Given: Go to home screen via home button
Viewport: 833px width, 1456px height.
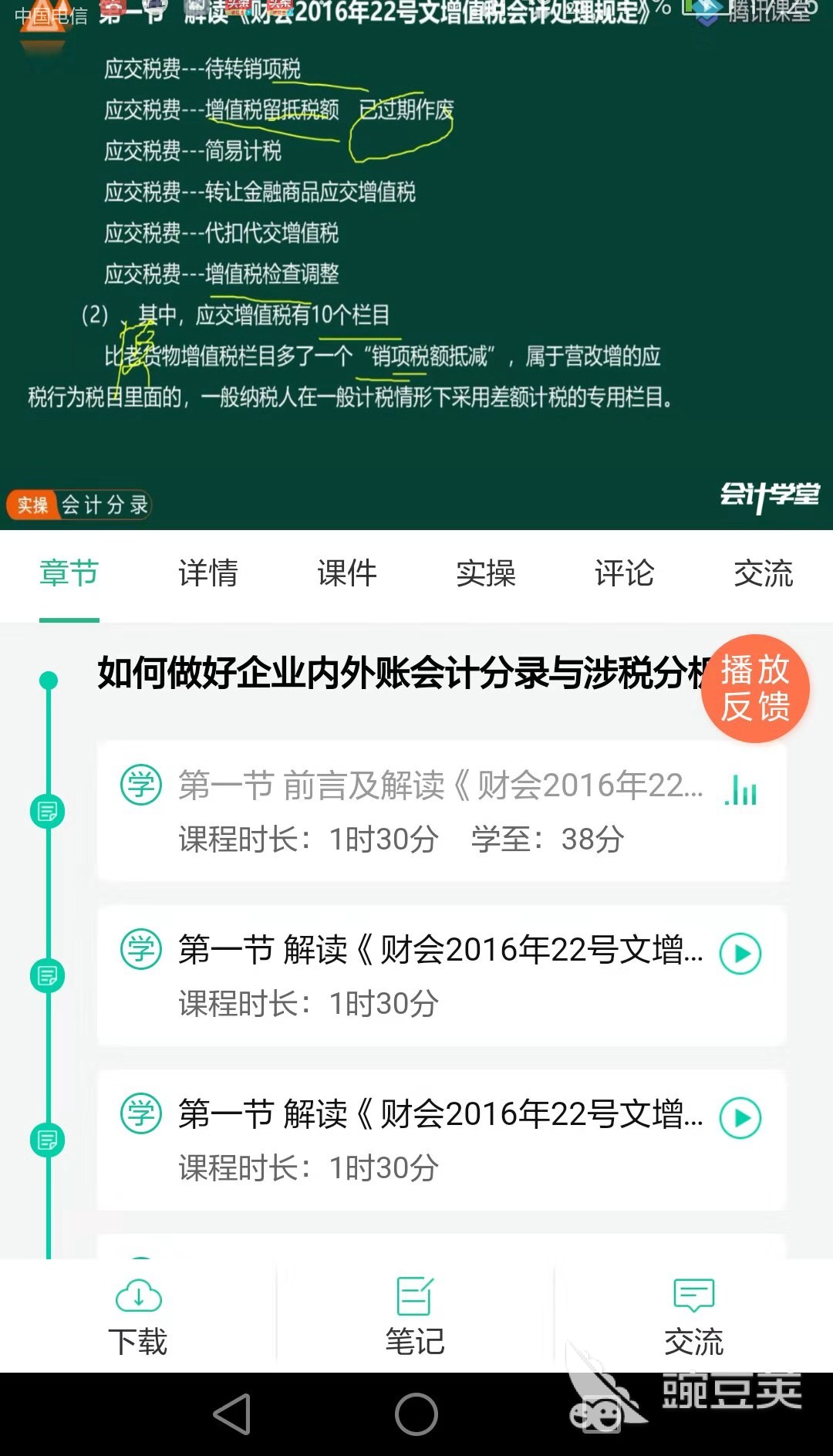Looking at the screenshot, I should (x=416, y=1414).
